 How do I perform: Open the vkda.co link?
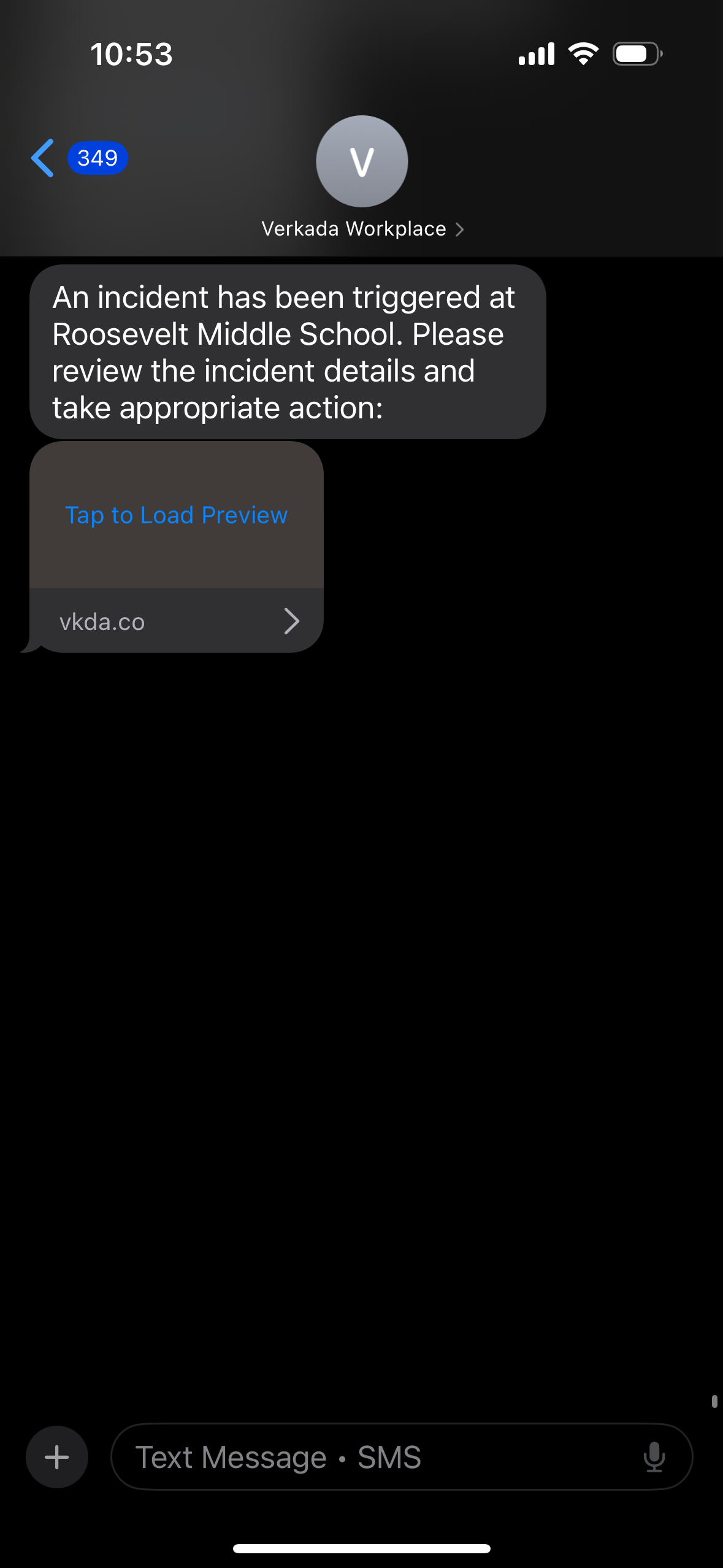pyautogui.click(x=177, y=621)
